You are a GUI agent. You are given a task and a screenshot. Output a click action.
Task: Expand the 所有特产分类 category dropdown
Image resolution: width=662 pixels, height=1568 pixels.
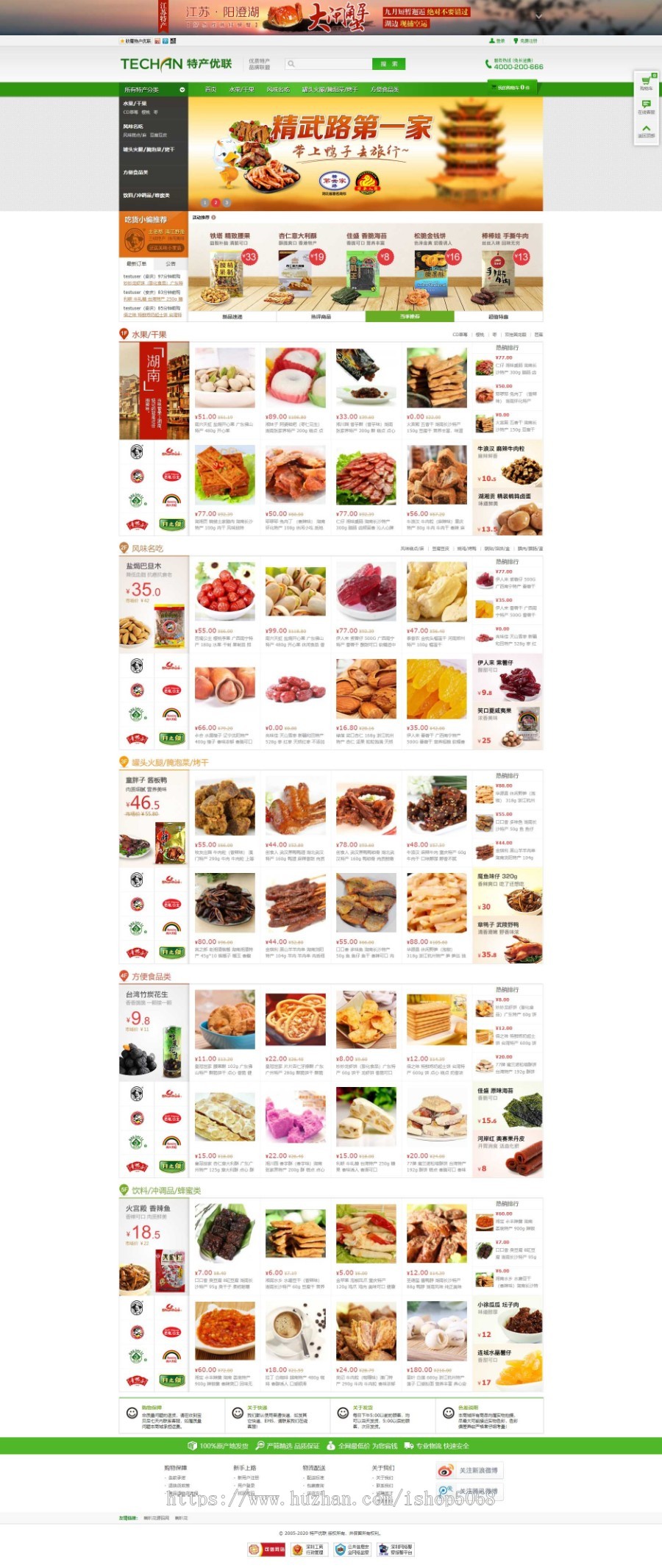point(143,89)
